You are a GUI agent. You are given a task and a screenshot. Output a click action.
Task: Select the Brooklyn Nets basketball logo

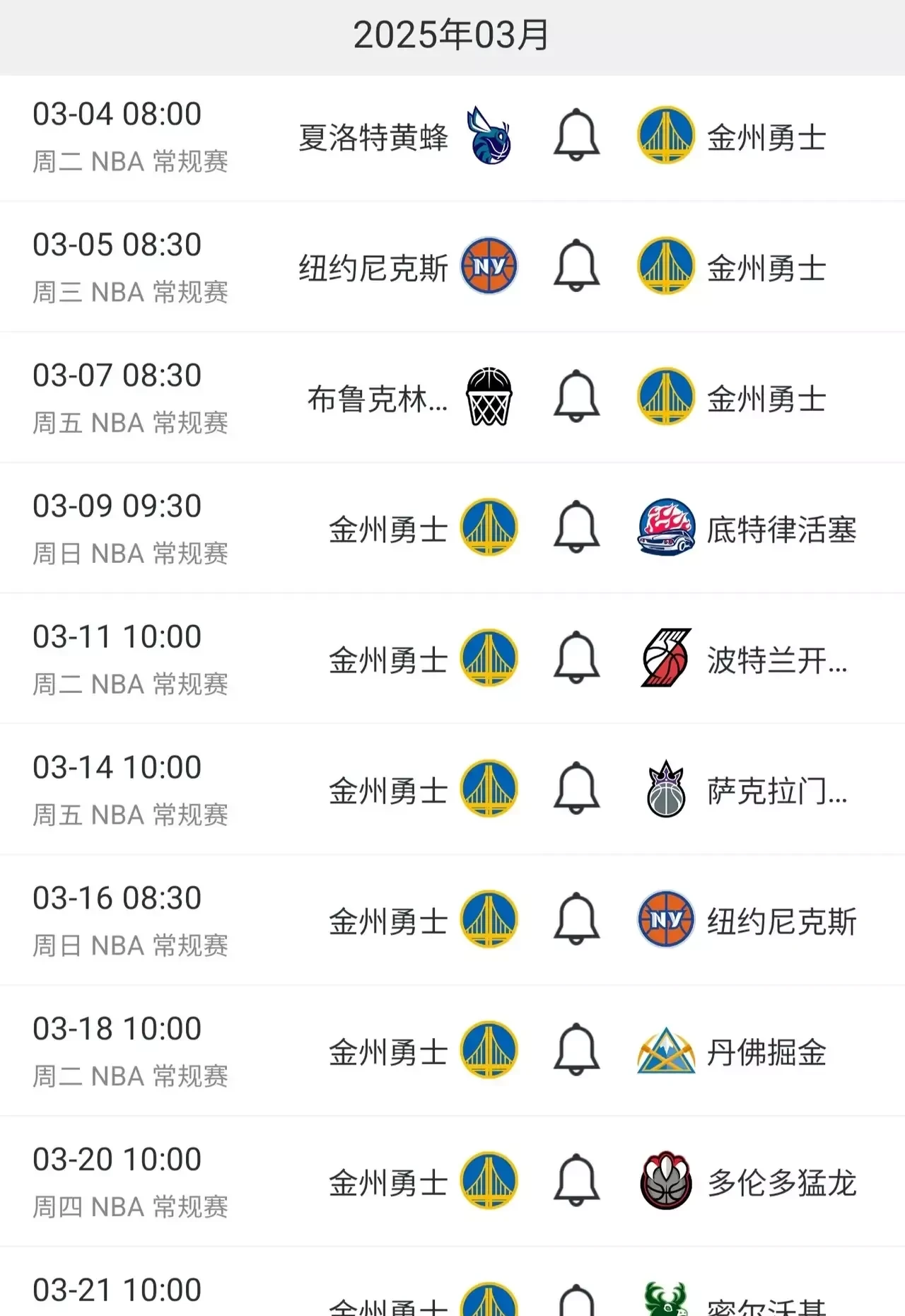(x=490, y=397)
